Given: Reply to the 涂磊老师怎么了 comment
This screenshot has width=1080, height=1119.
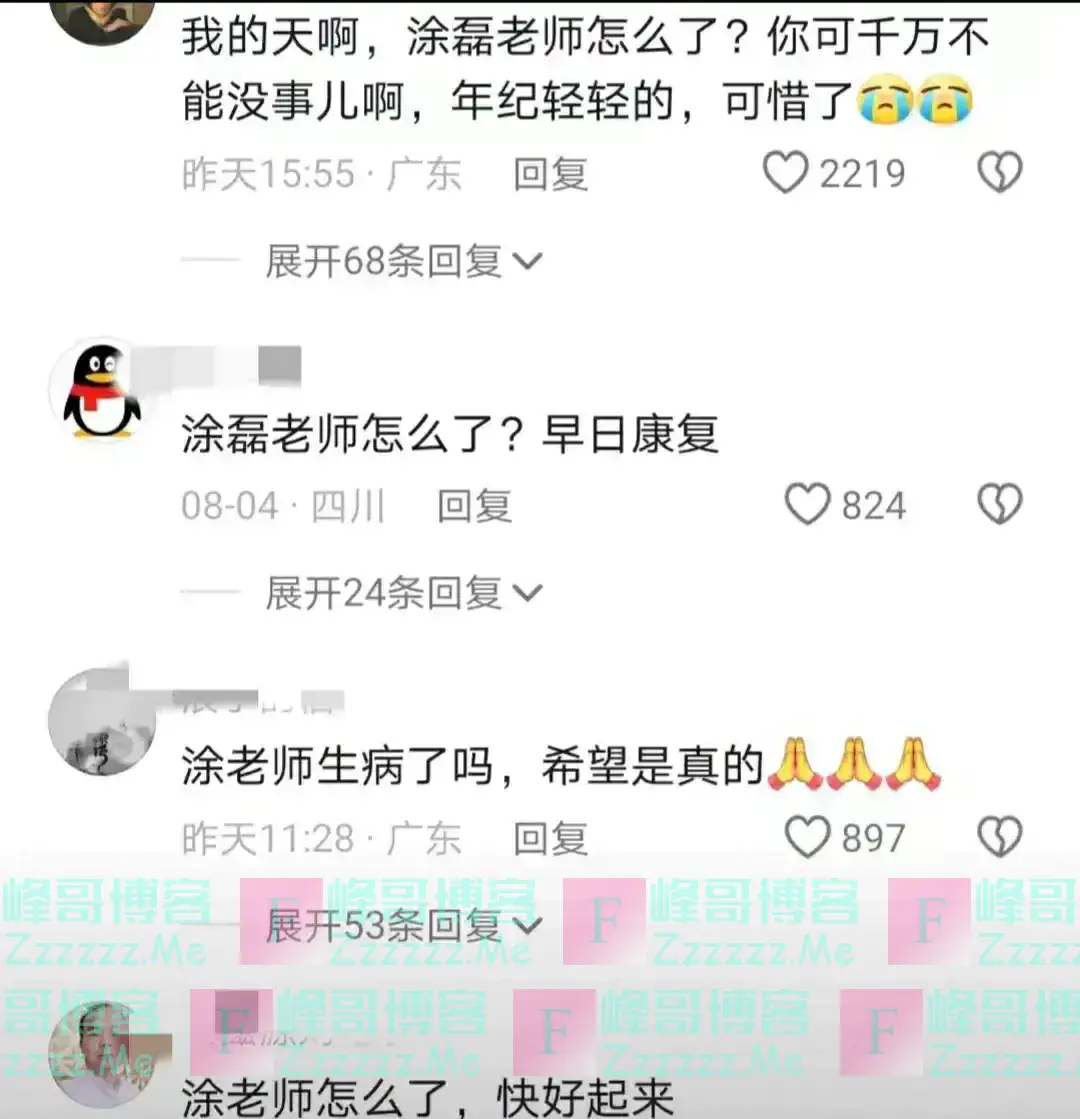Looking at the screenshot, I should [x=476, y=505].
